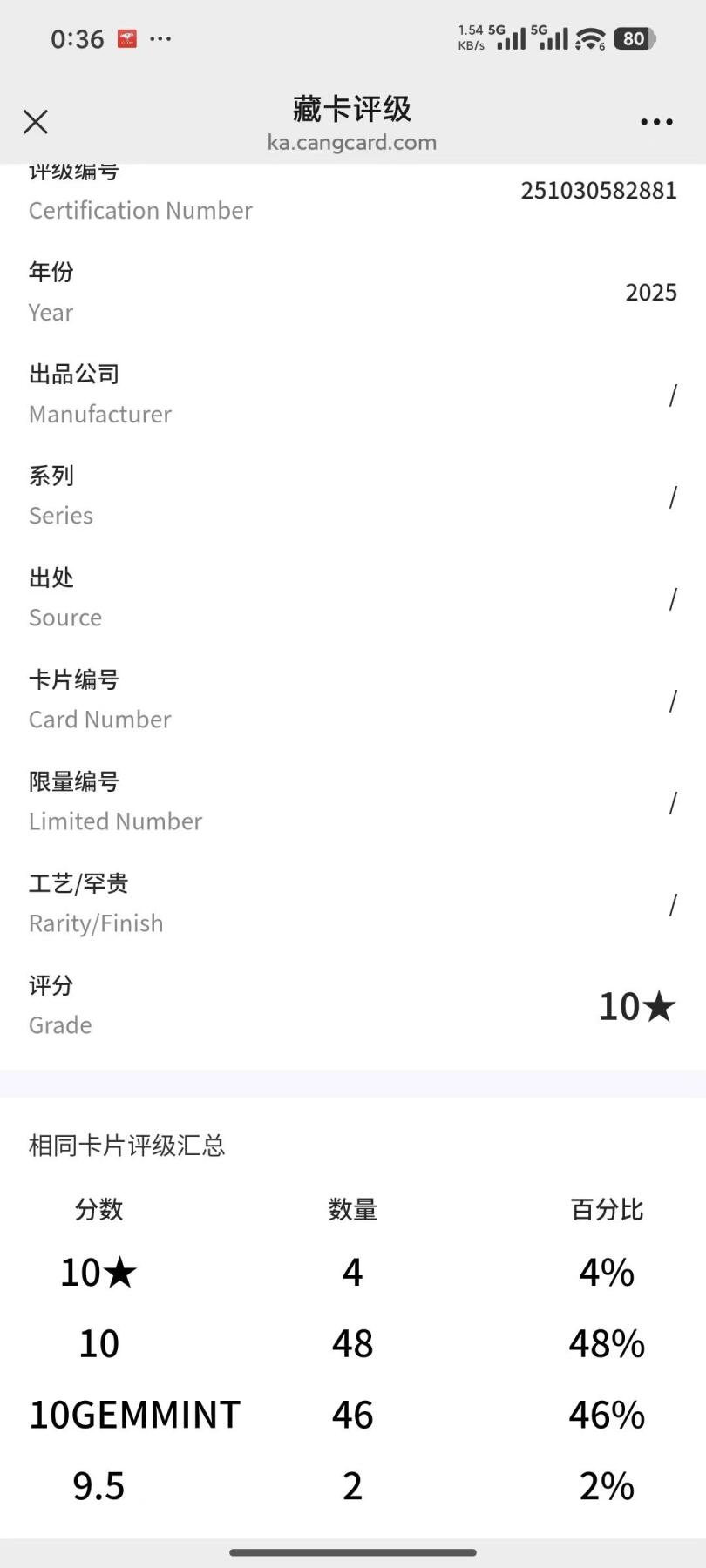This screenshot has width=706, height=1568.
Task: Tap the page title 藏卡评级
Action: [x=352, y=109]
